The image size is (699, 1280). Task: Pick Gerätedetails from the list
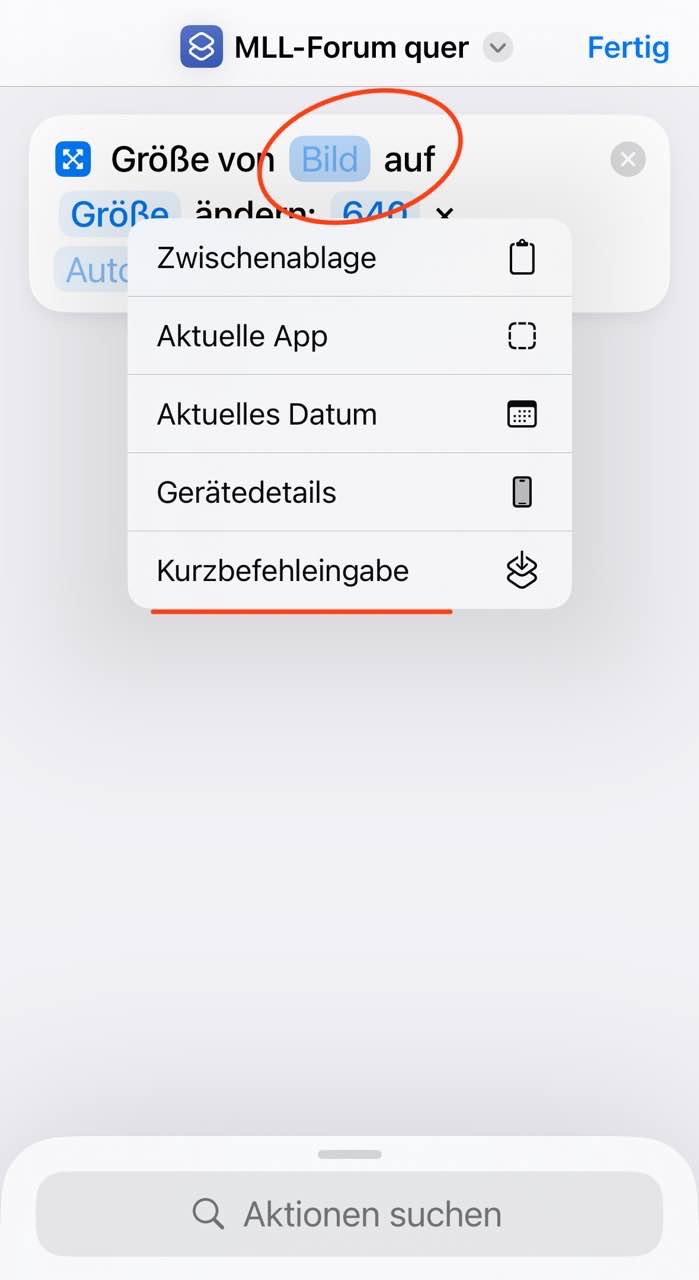(349, 492)
